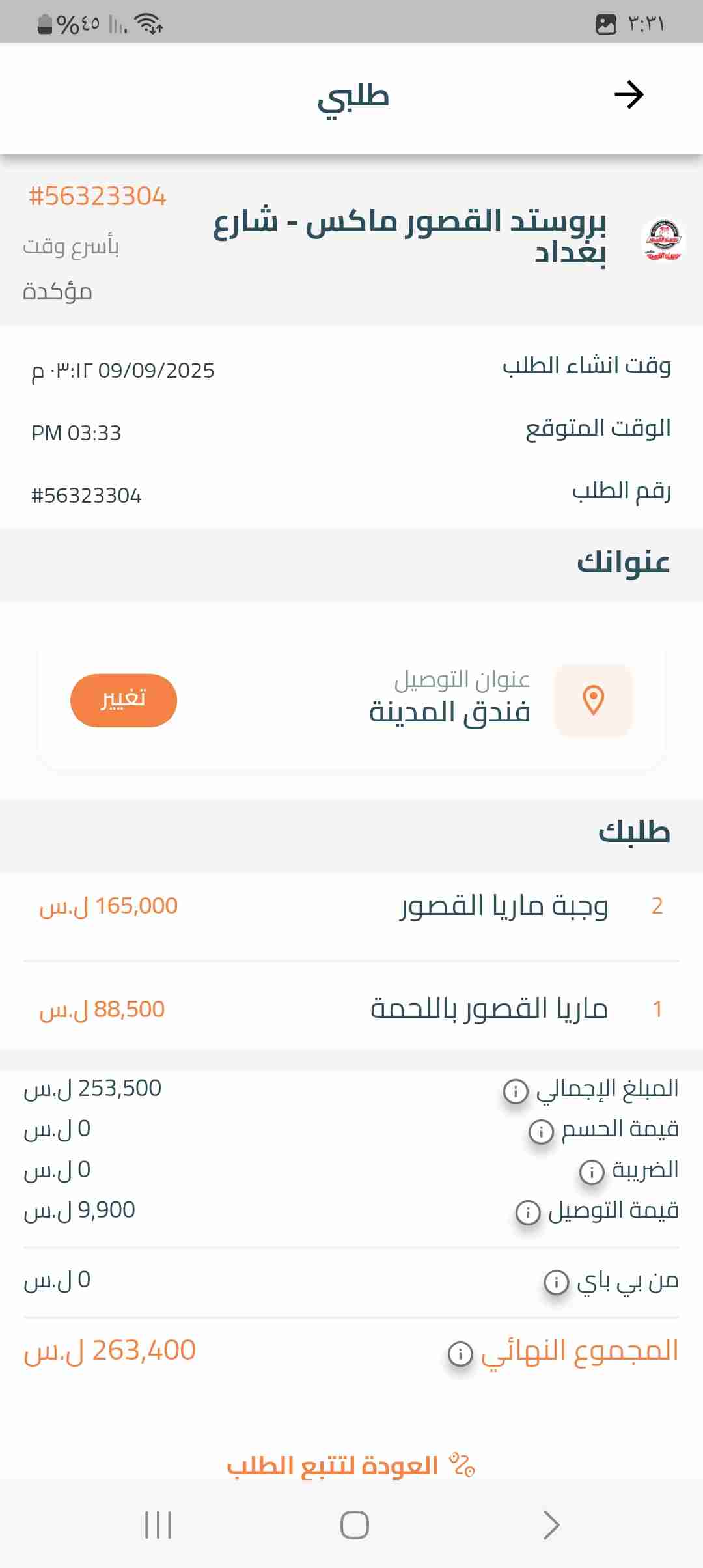Screen dimensions: 703x1568
Task: Open info icon beside قيمة التوصيل
Action: (528, 1212)
